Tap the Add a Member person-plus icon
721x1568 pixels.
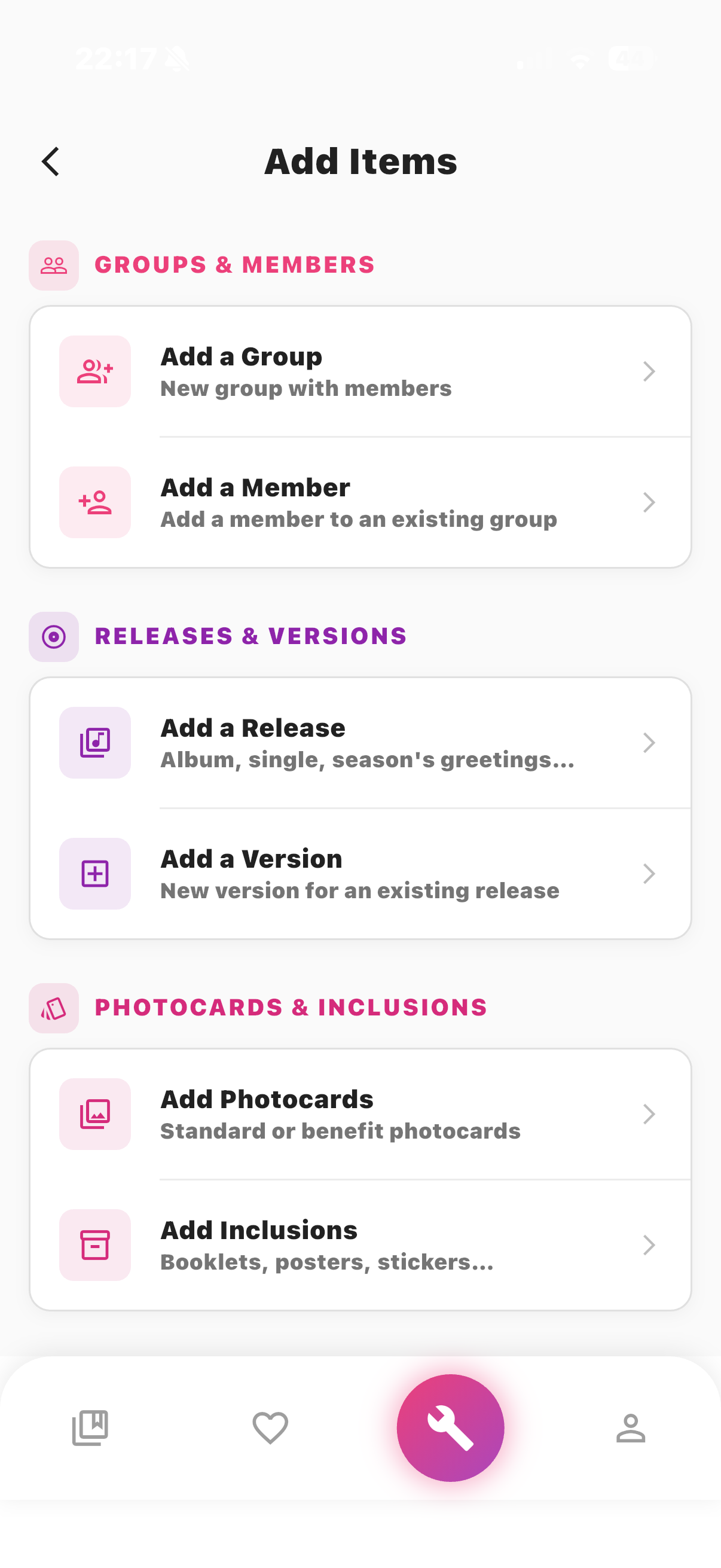[x=94, y=502]
